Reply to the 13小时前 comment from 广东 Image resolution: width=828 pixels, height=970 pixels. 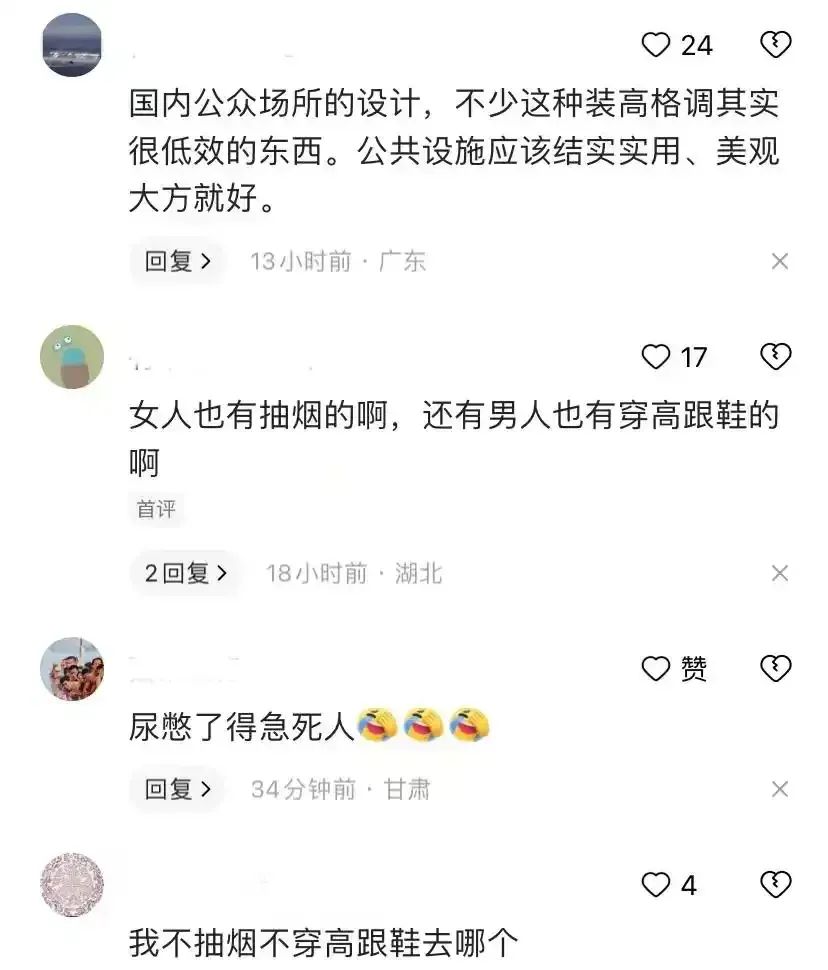coord(177,262)
